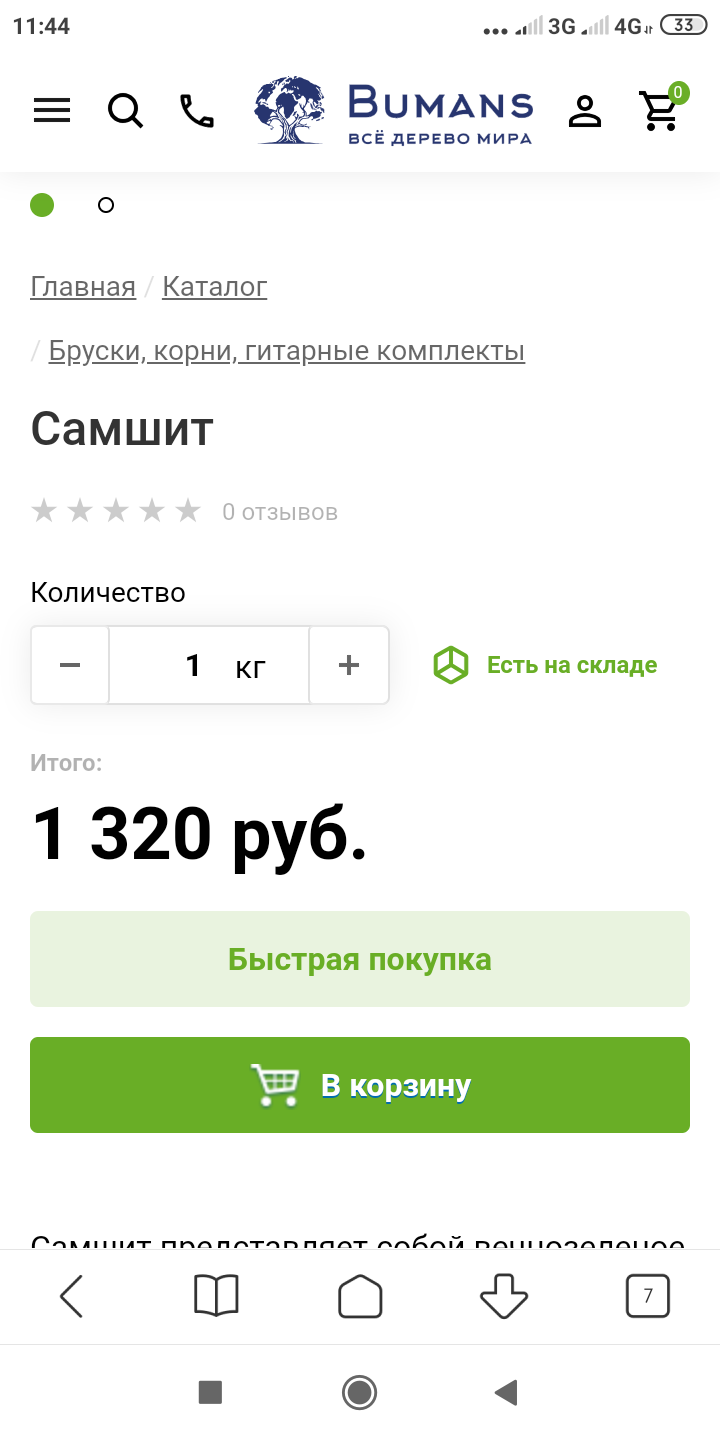Open the user account profile
Screen dimensions: 720x1440
(x=585, y=110)
